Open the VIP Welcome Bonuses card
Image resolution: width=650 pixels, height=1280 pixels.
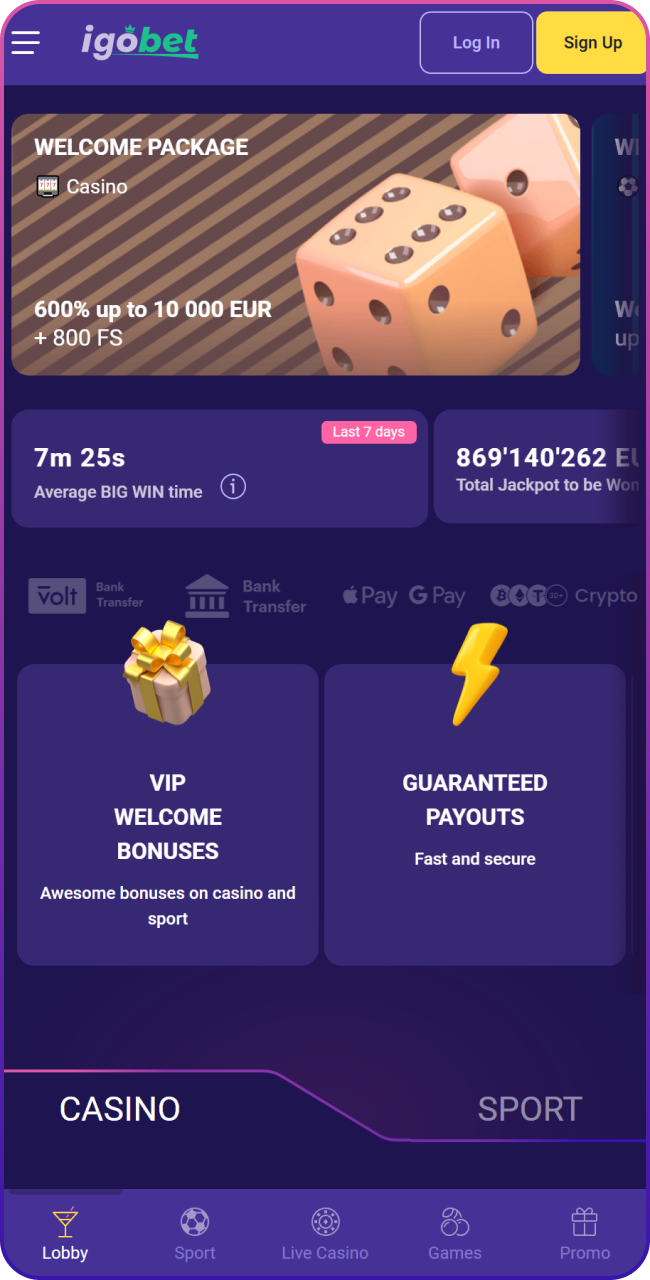coord(168,814)
